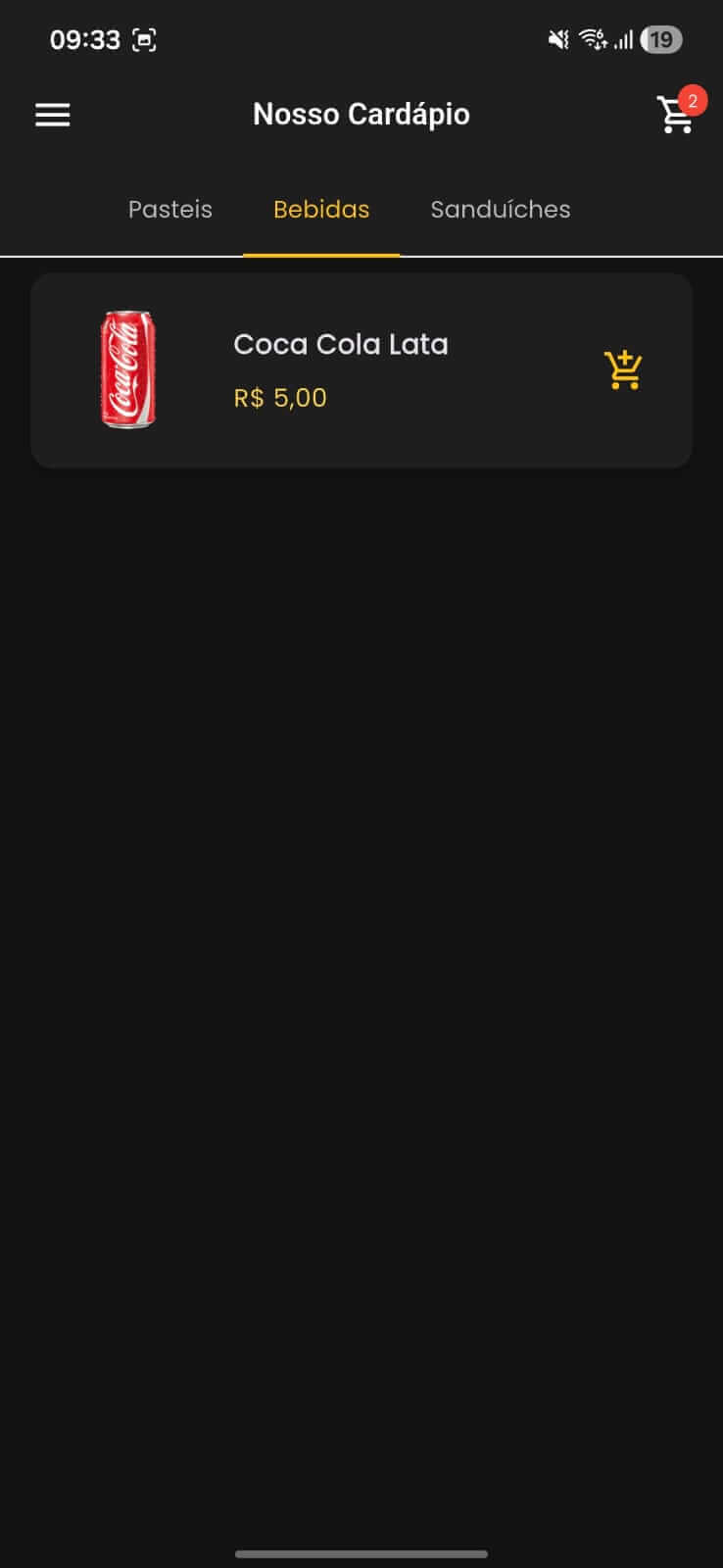Open the Coca Cola Lata item card
Screen dimensions: 723x1568
point(340,370)
